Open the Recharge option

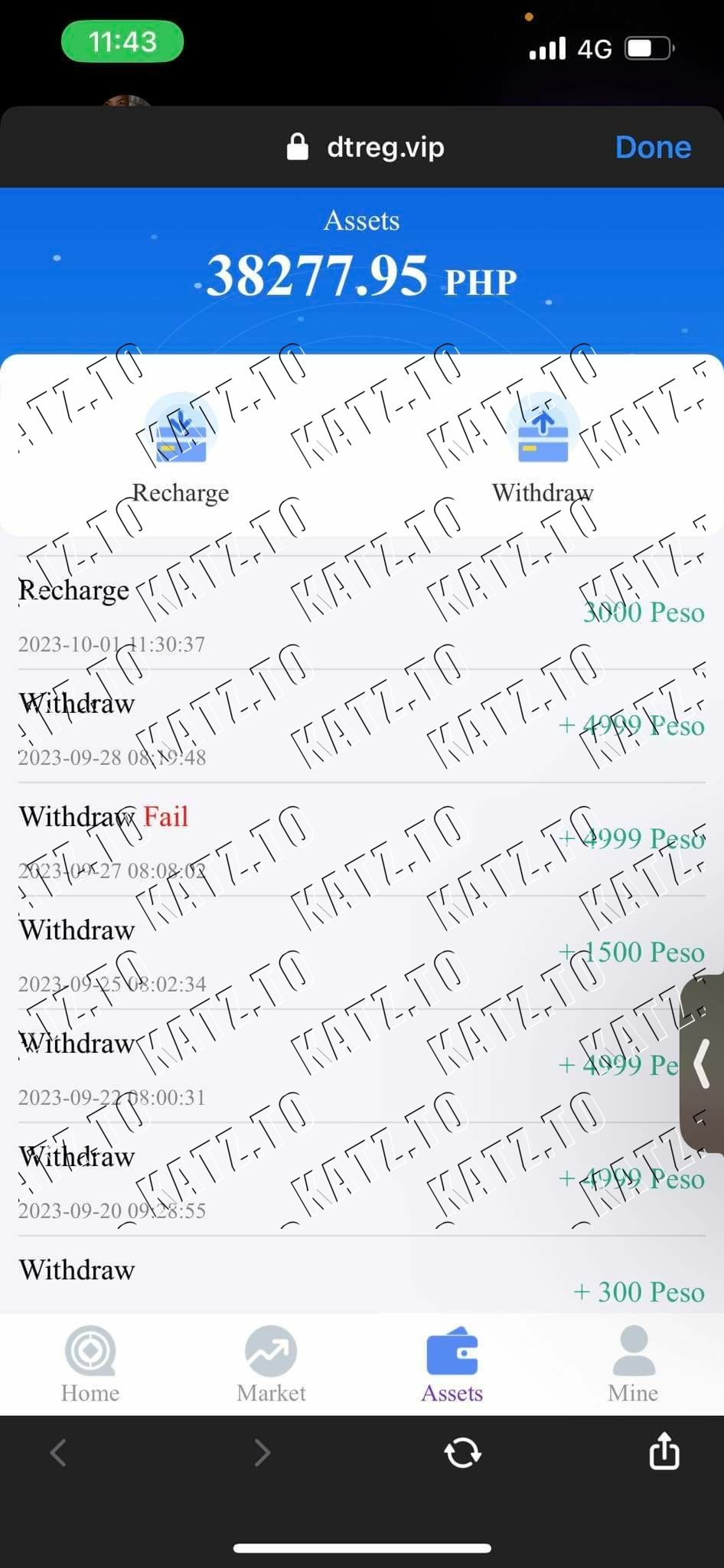tap(181, 446)
